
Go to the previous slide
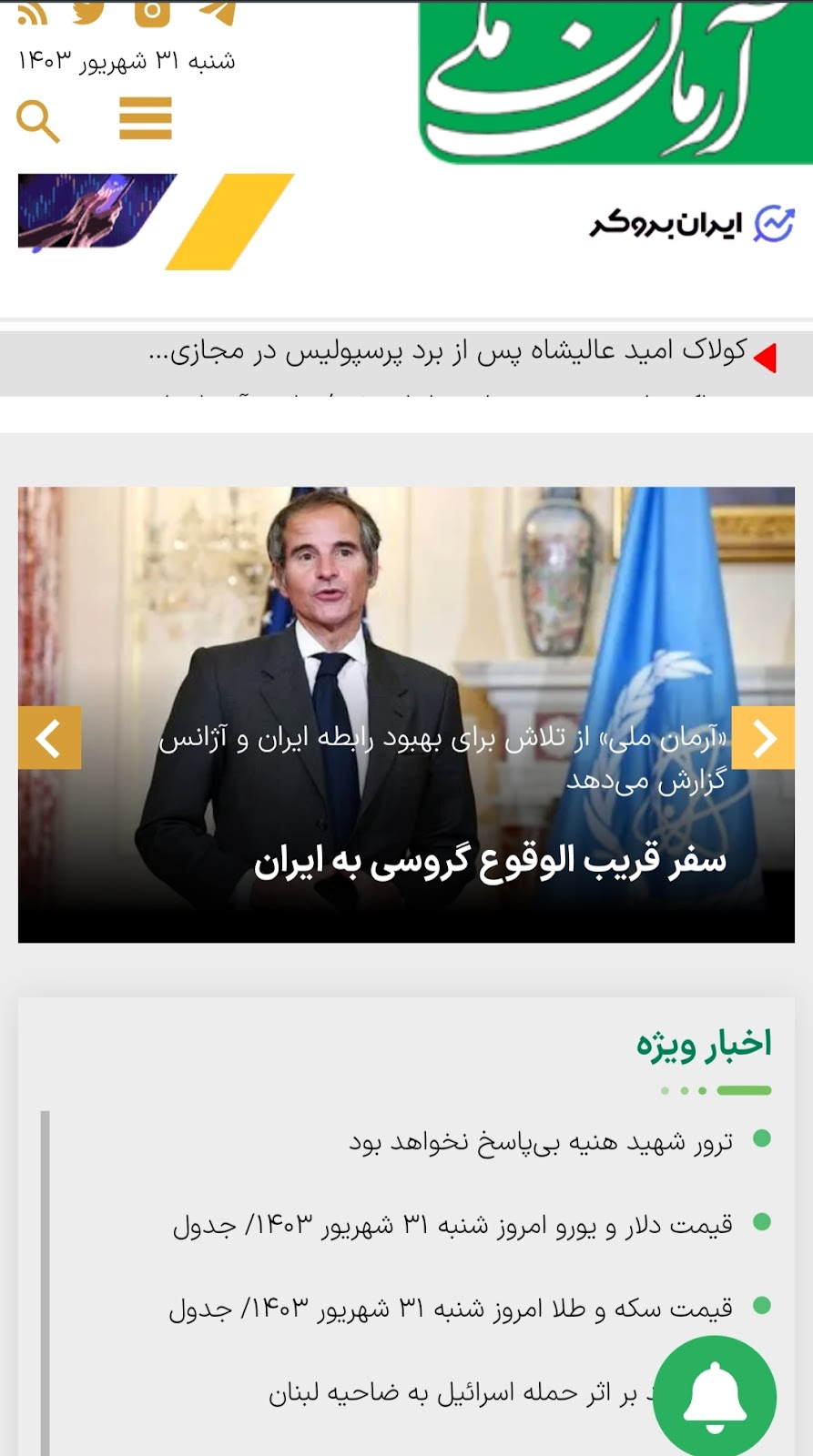(49, 738)
